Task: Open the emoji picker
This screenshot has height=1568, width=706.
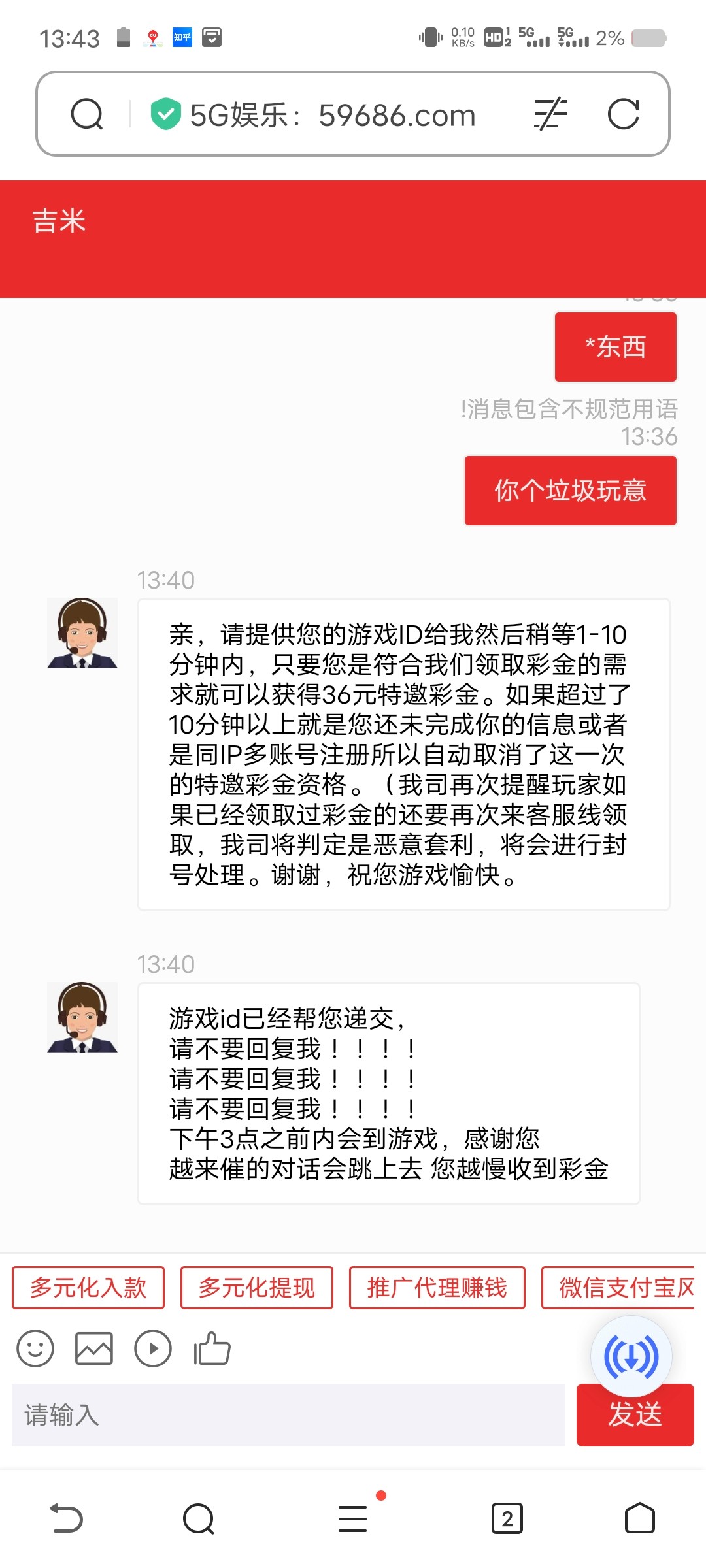Action: 35,1348
